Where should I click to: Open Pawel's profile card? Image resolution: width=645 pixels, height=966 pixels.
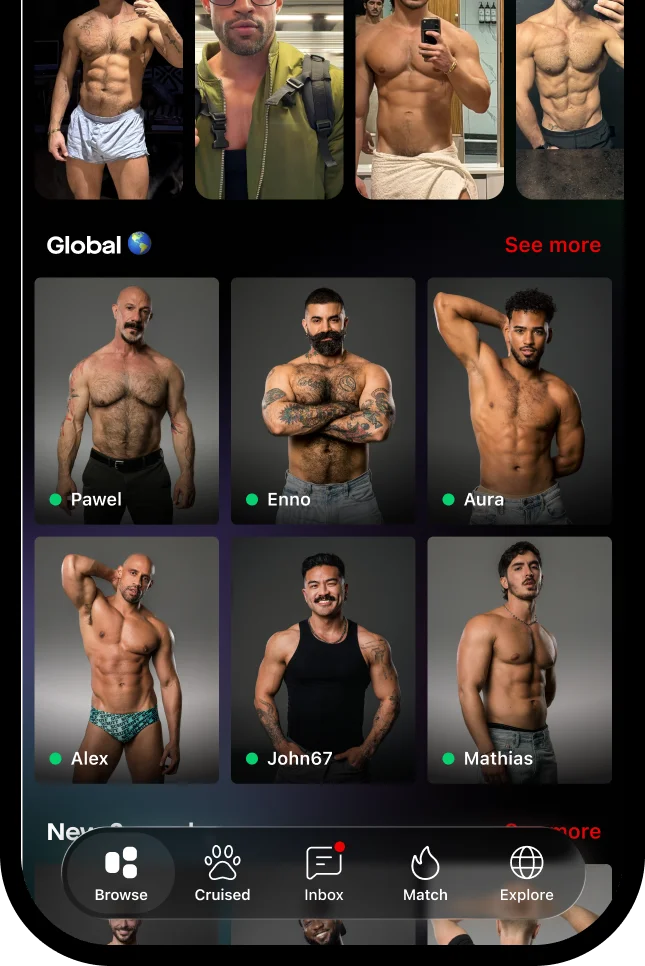tap(126, 401)
